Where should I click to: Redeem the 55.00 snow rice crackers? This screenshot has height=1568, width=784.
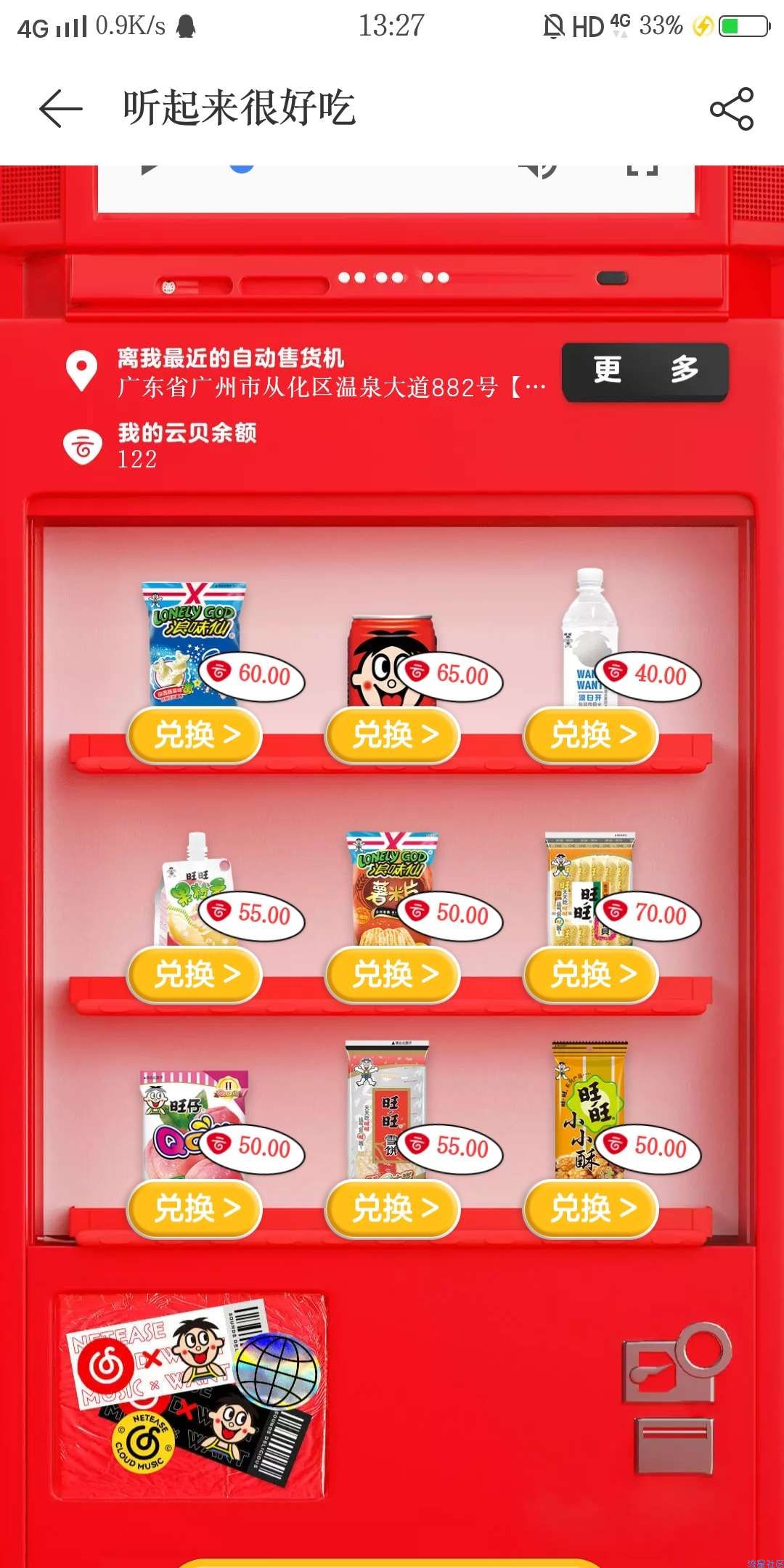pyautogui.click(x=393, y=1209)
